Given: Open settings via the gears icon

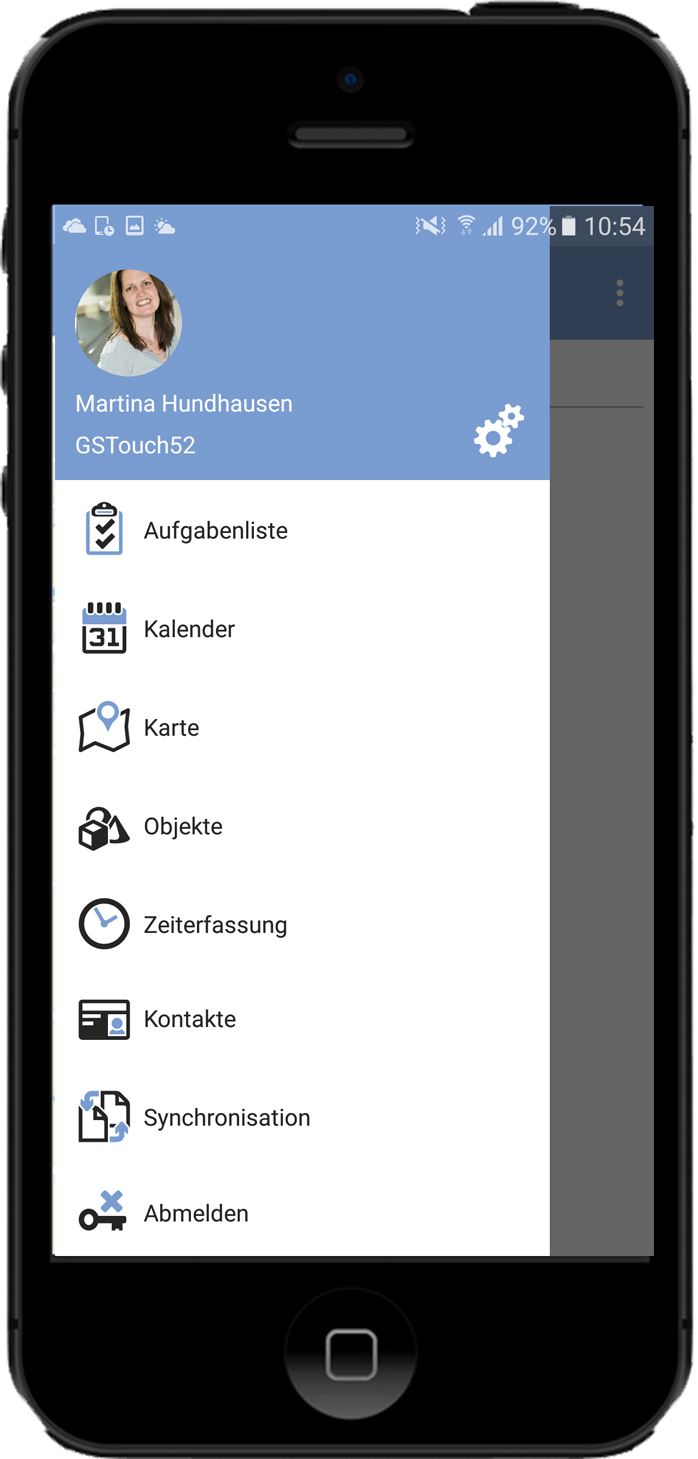Looking at the screenshot, I should [x=498, y=431].
